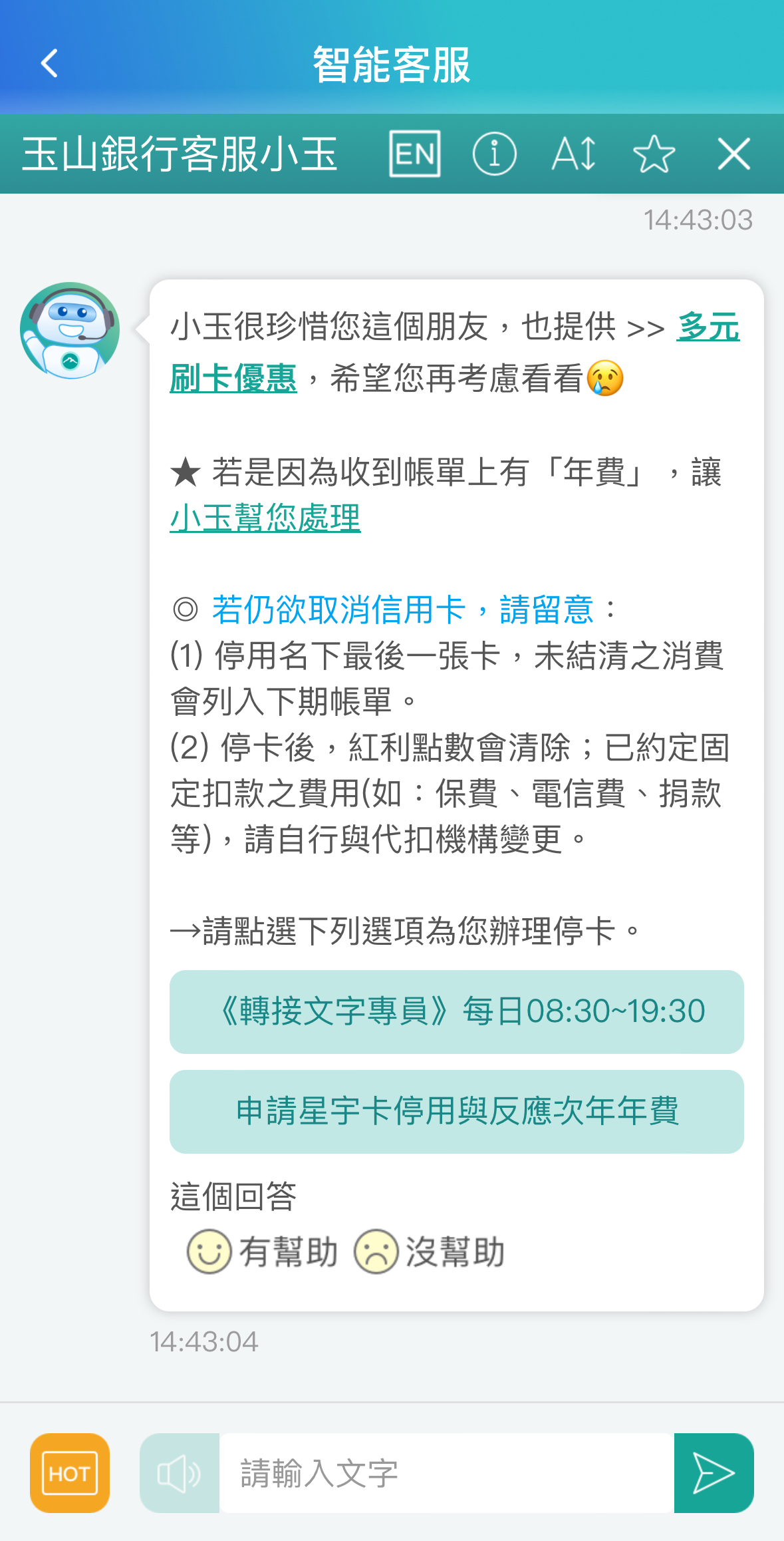Close the chat with the X icon

pos(733,154)
